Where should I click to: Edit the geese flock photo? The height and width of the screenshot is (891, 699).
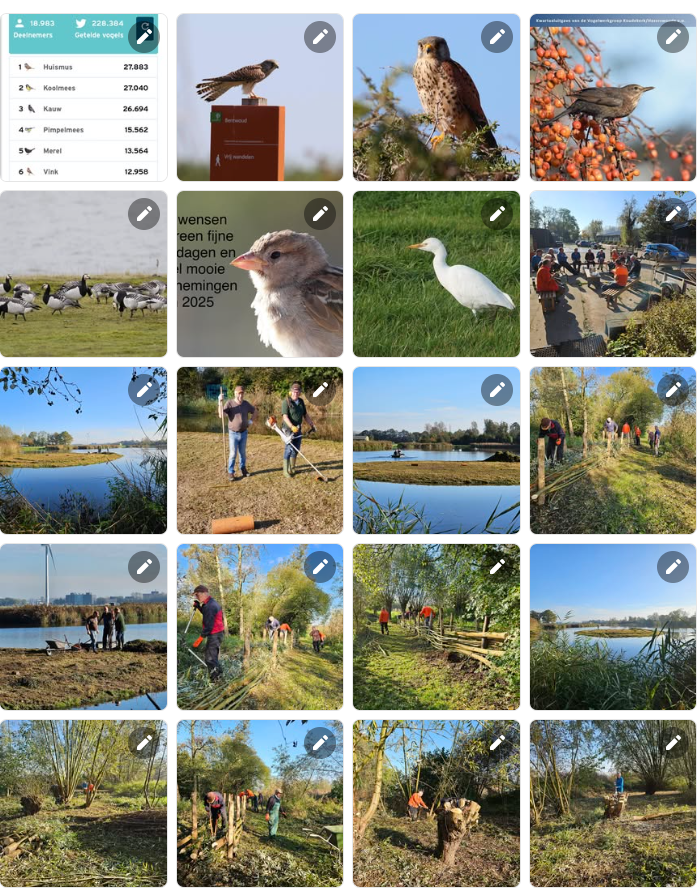tap(144, 214)
